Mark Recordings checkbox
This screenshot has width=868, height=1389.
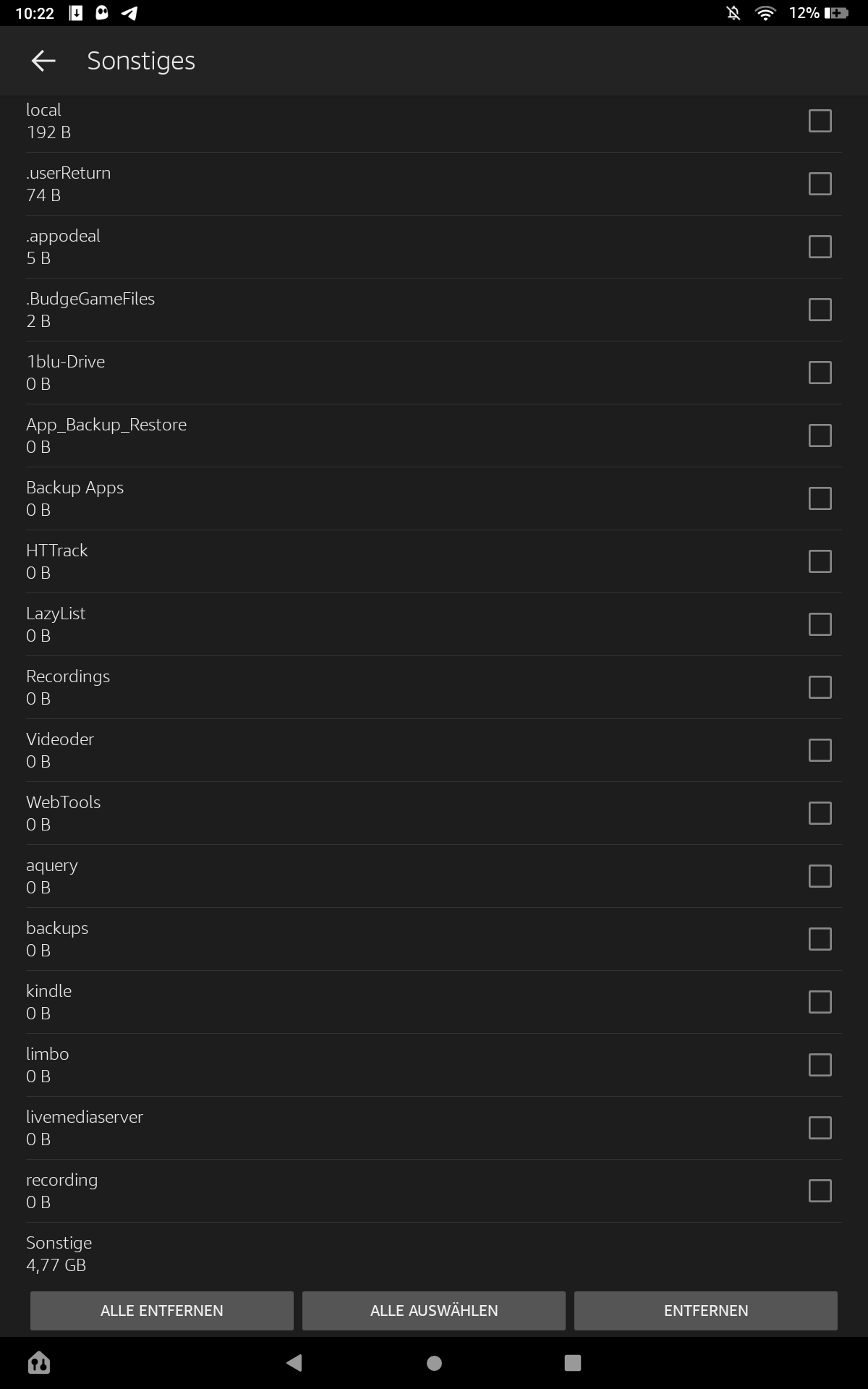click(x=820, y=687)
